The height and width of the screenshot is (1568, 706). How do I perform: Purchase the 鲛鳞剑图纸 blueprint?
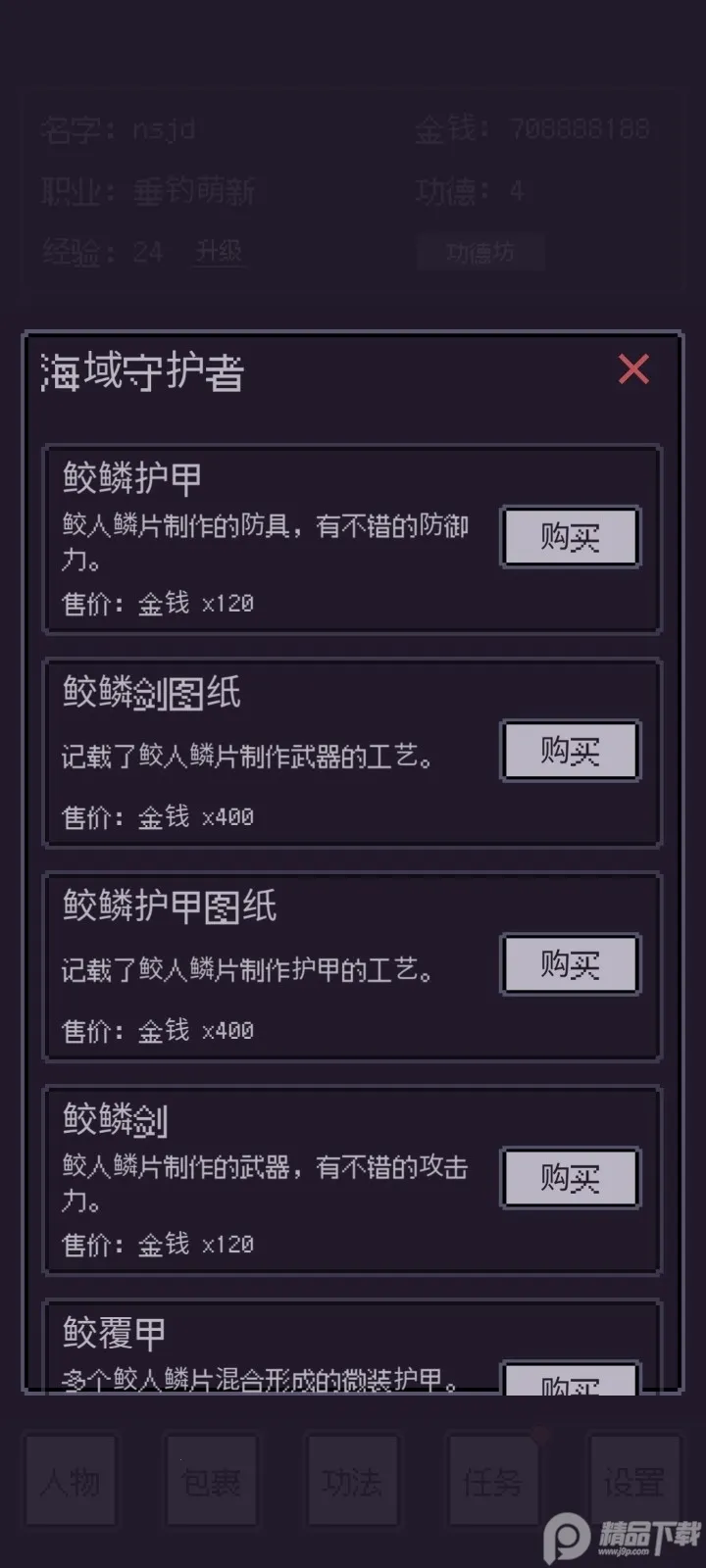[570, 751]
